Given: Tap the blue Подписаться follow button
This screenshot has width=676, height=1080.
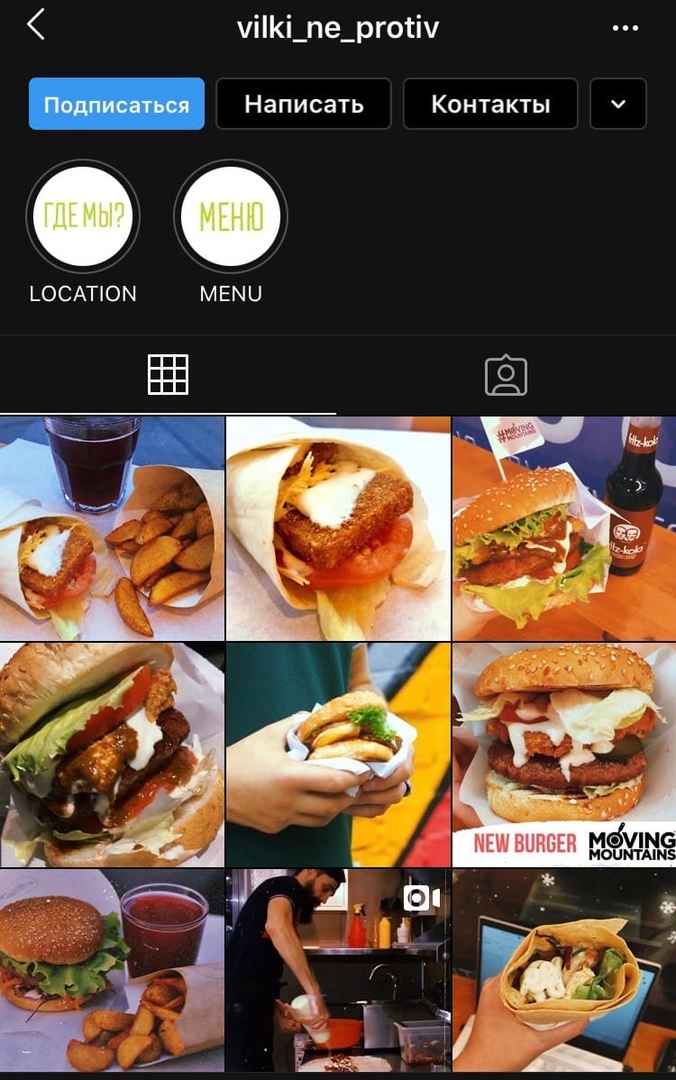Looking at the screenshot, I should tap(117, 104).
